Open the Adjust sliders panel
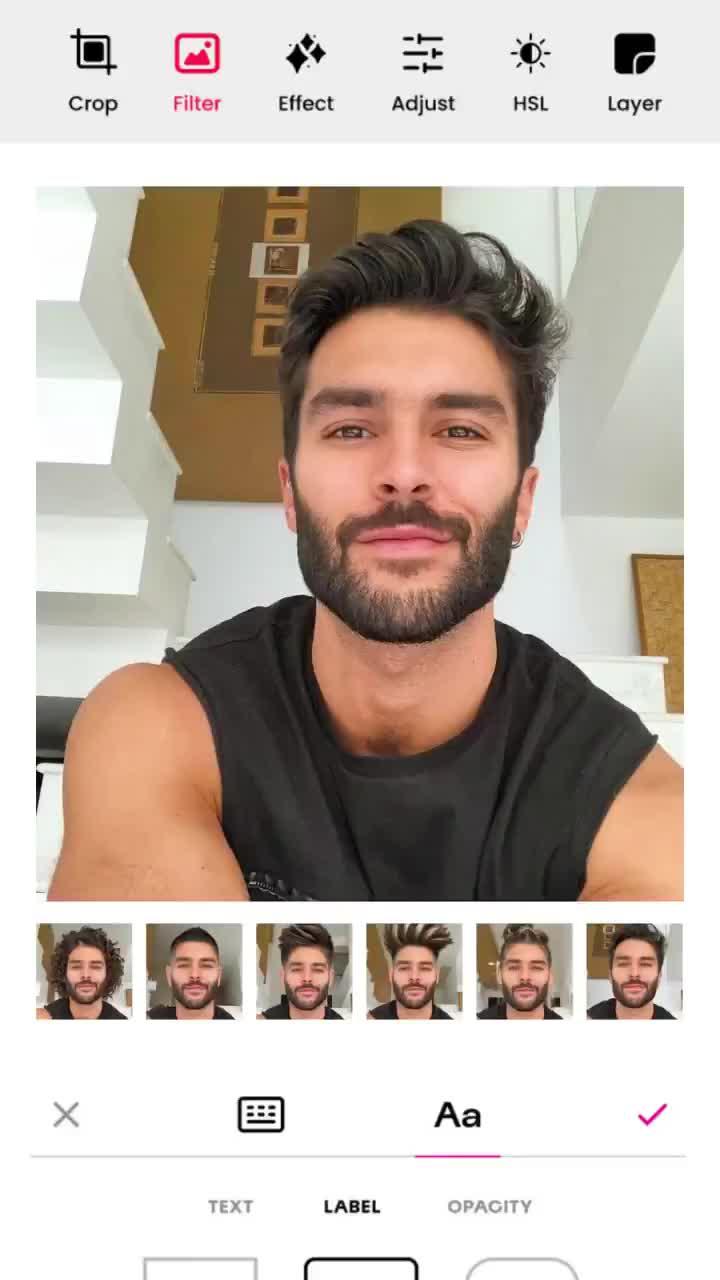 [x=423, y=70]
